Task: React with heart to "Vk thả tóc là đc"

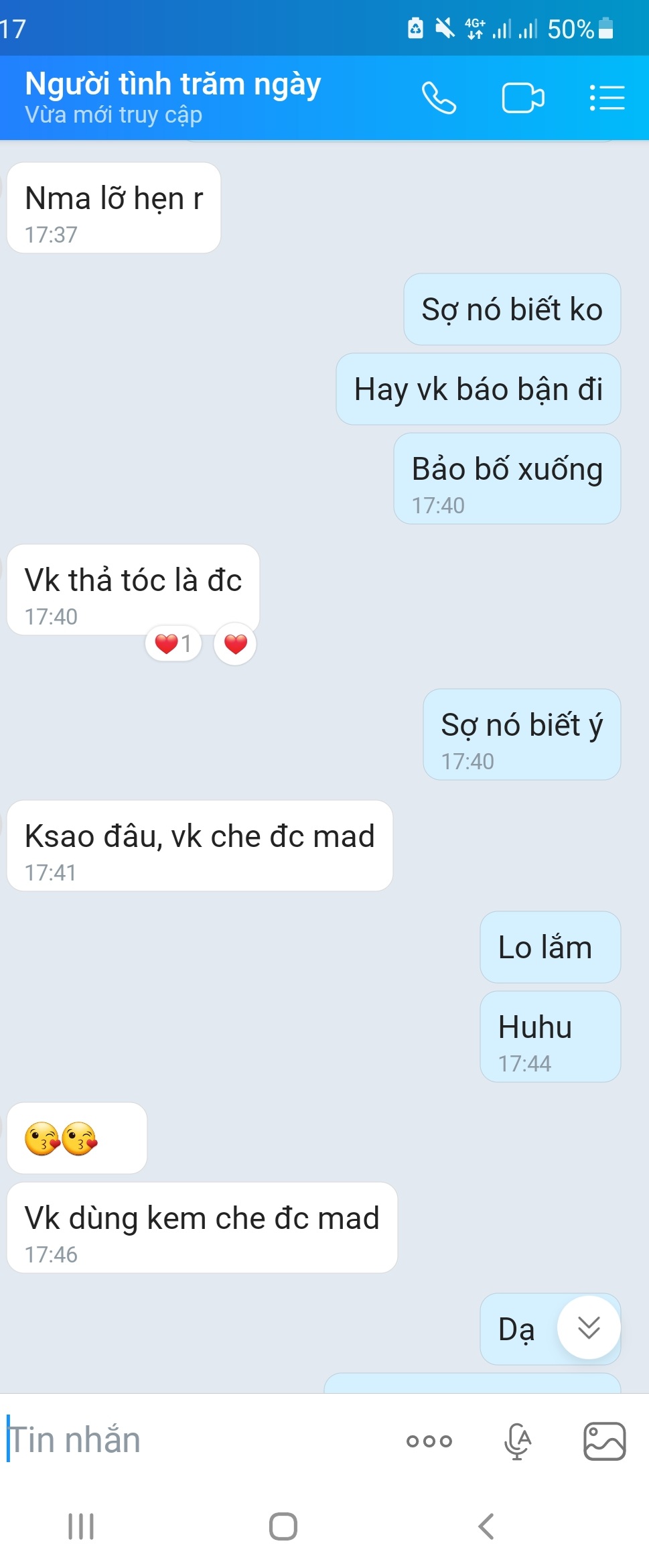Action: pyautogui.click(x=235, y=644)
